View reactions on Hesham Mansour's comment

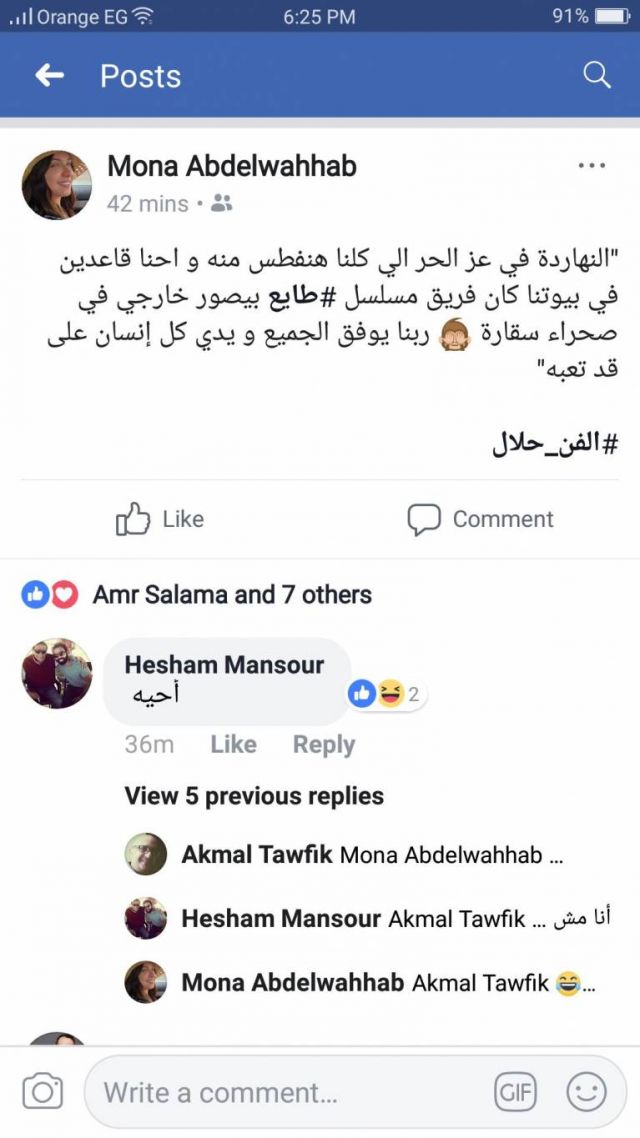pyautogui.click(x=386, y=694)
